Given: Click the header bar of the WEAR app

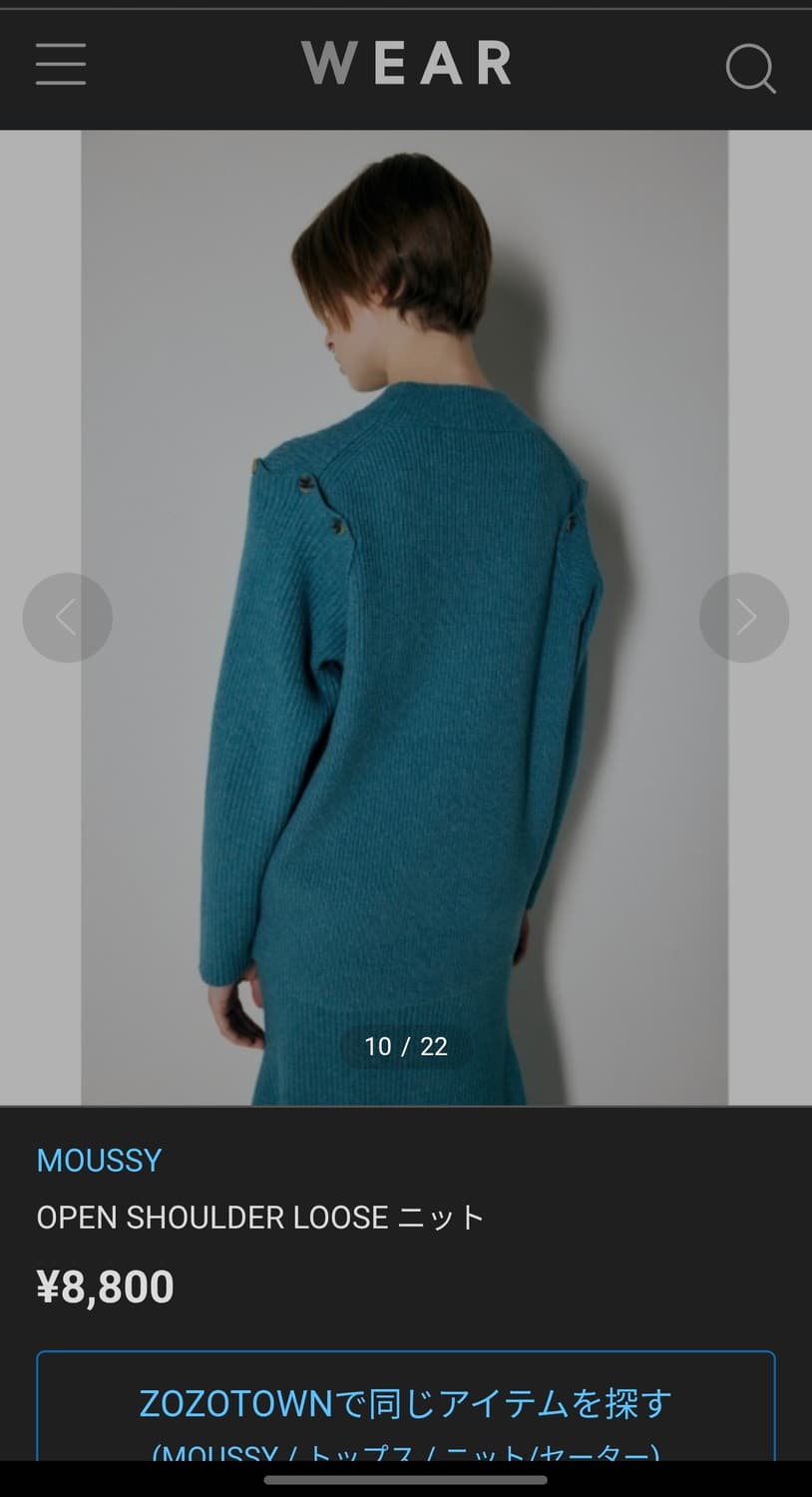Looking at the screenshot, I should 406,64.
